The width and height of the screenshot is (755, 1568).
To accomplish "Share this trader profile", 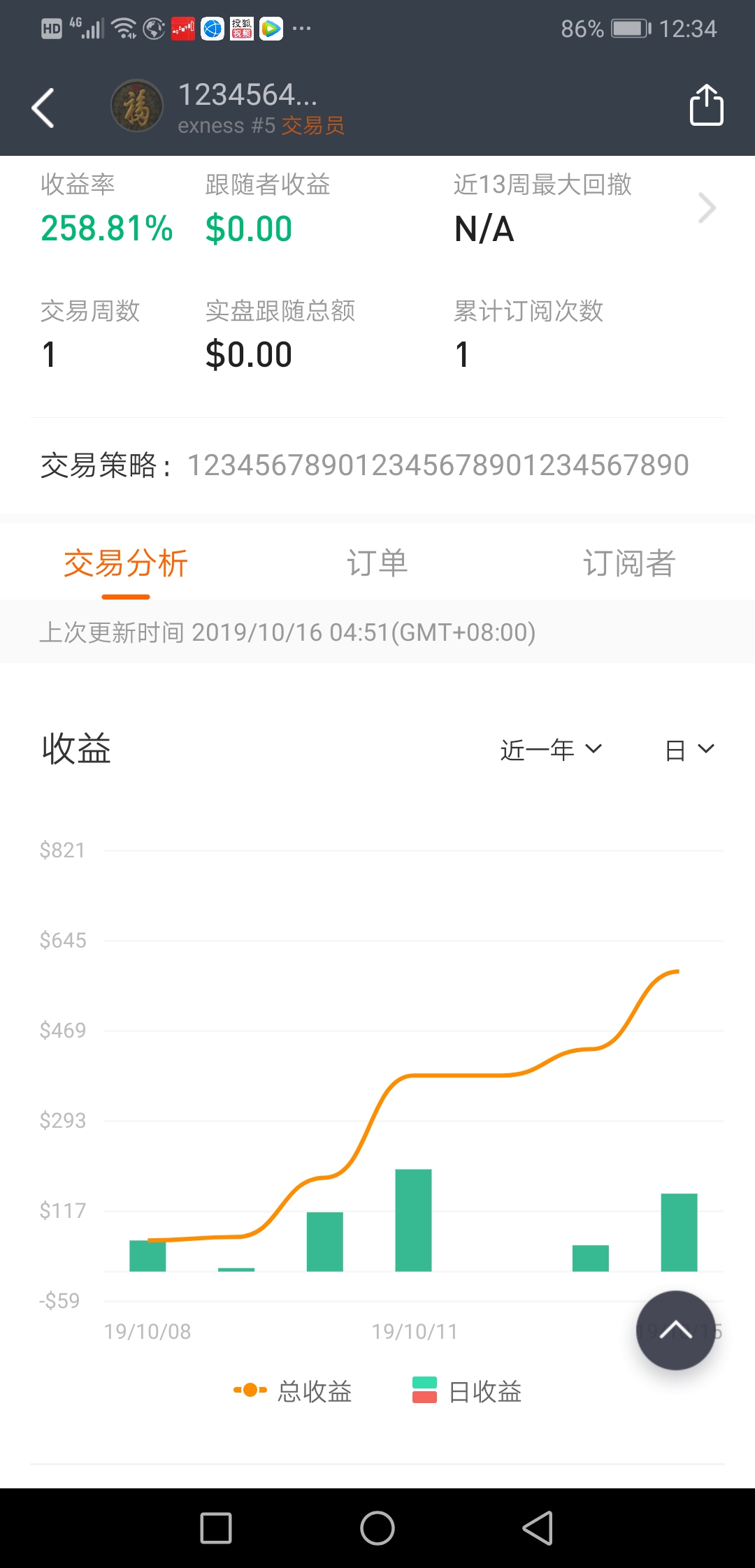I will pyautogui.click(x=706, y=105).
